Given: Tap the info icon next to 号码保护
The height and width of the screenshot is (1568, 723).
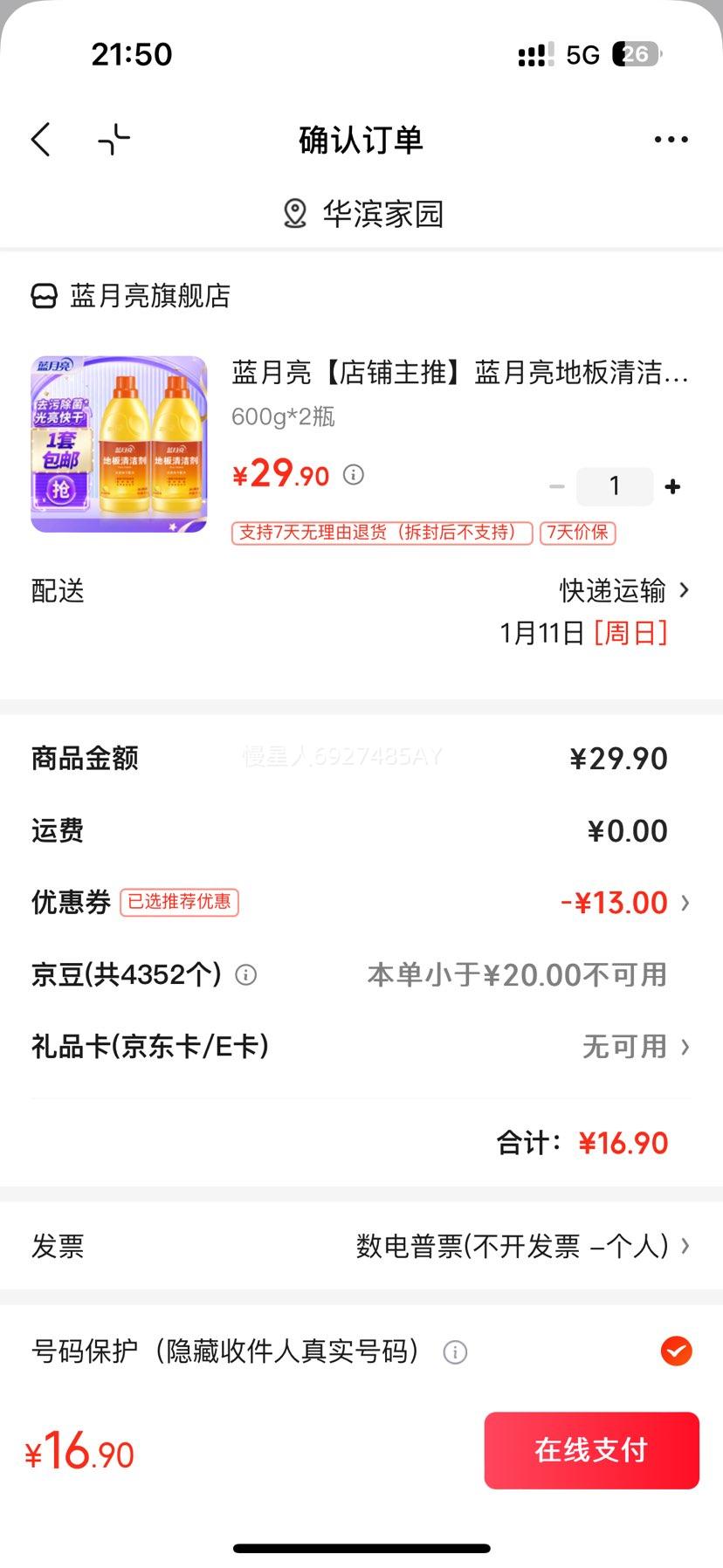Looking at the screenshot, I should click(x=453, y=1351).
